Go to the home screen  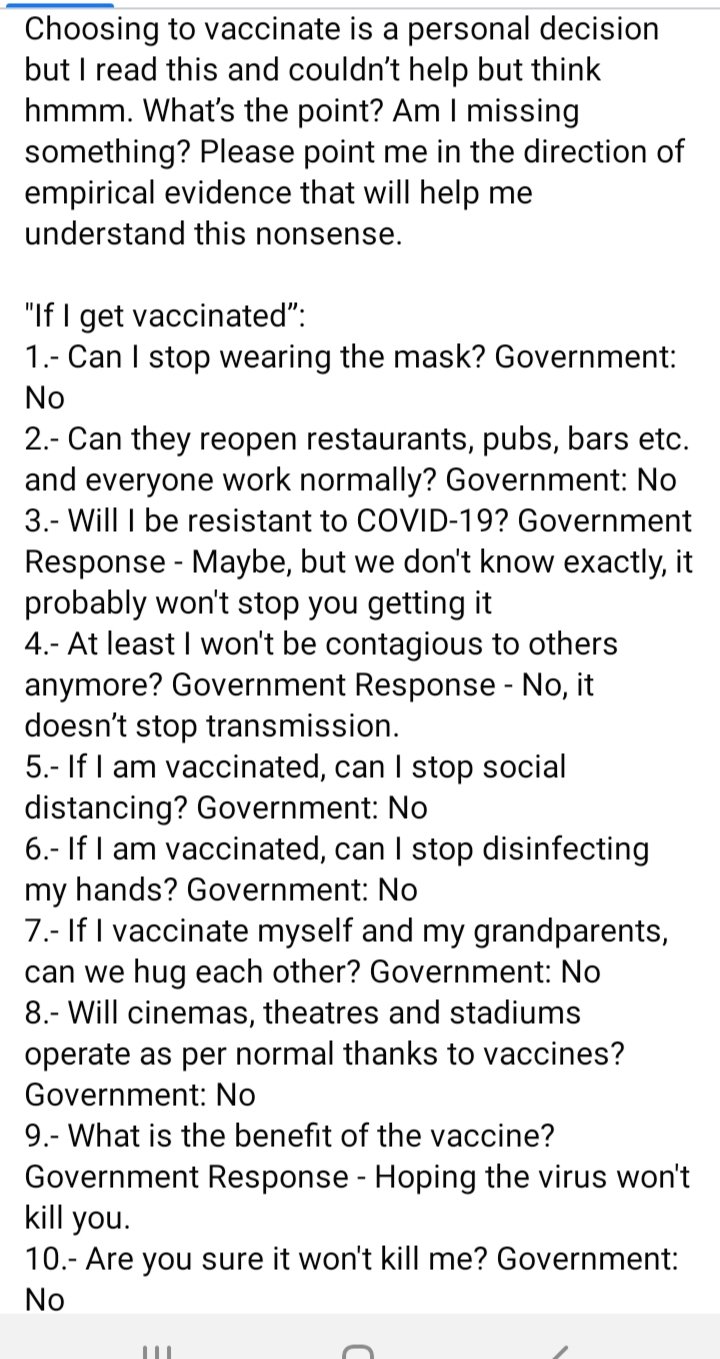click(359, 1350)
